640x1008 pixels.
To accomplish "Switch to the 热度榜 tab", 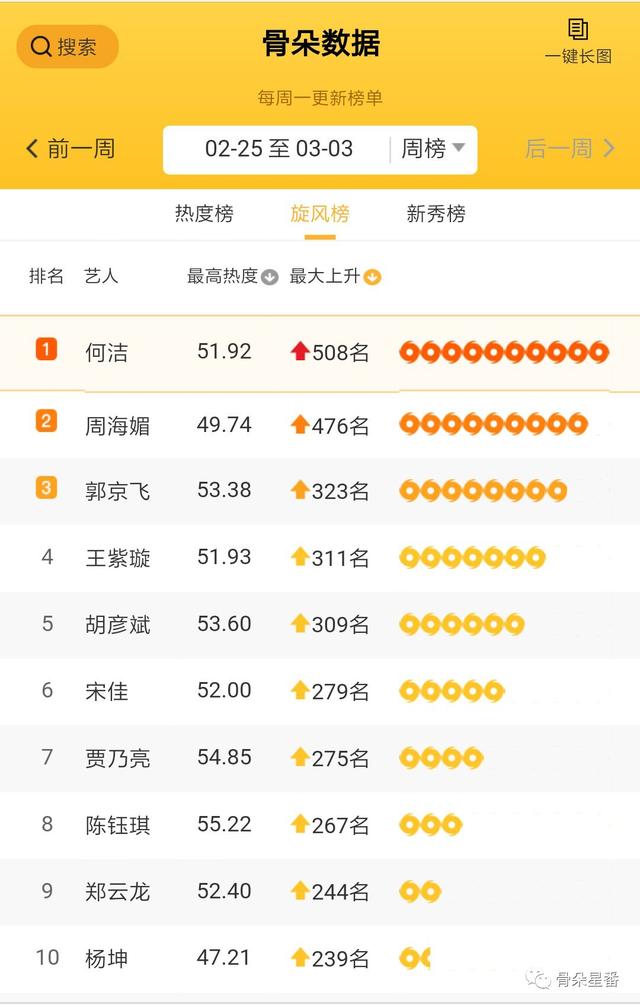I will (x=204, y=213).
